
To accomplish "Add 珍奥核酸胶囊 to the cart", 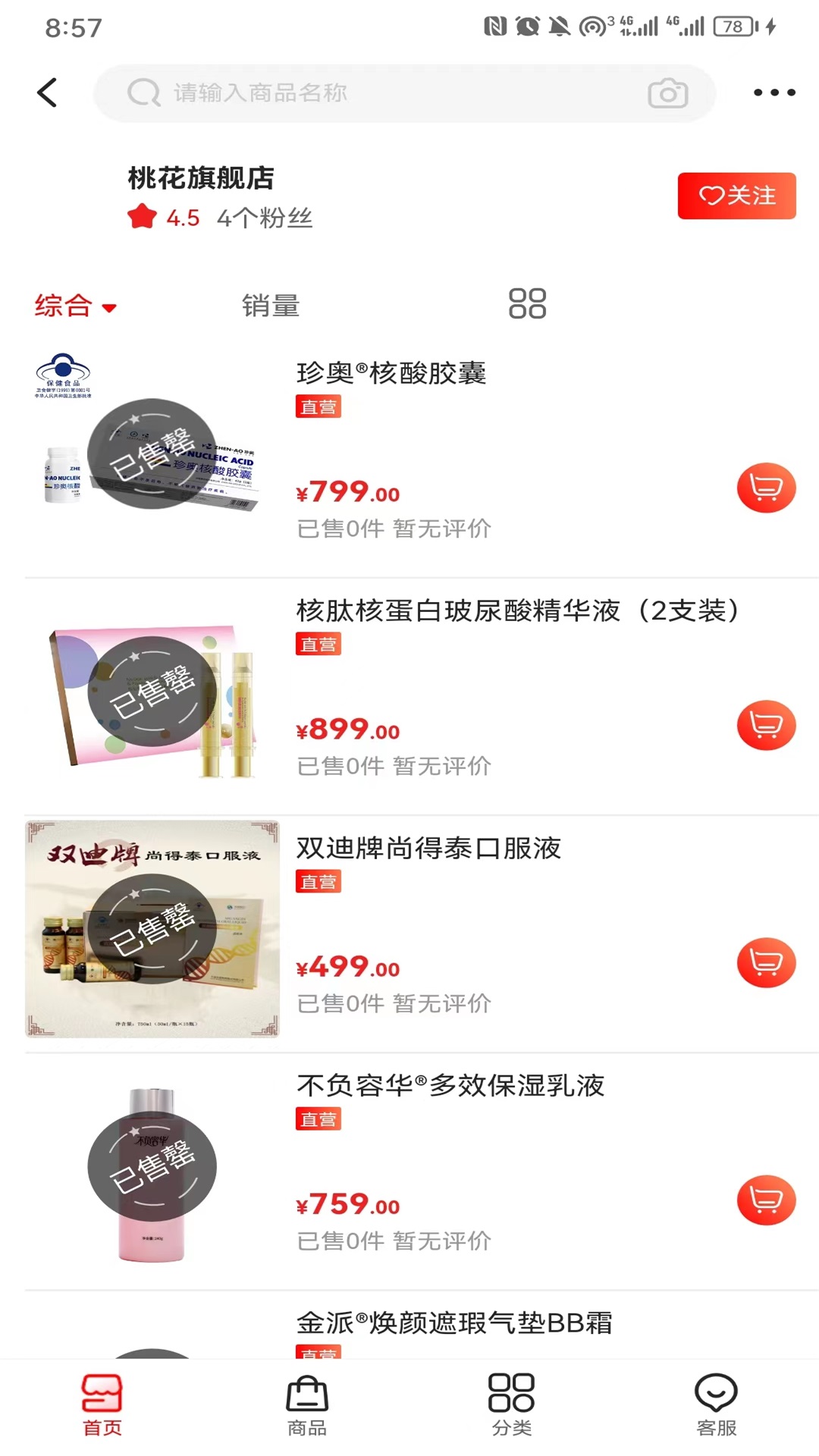I will point(766,488).
